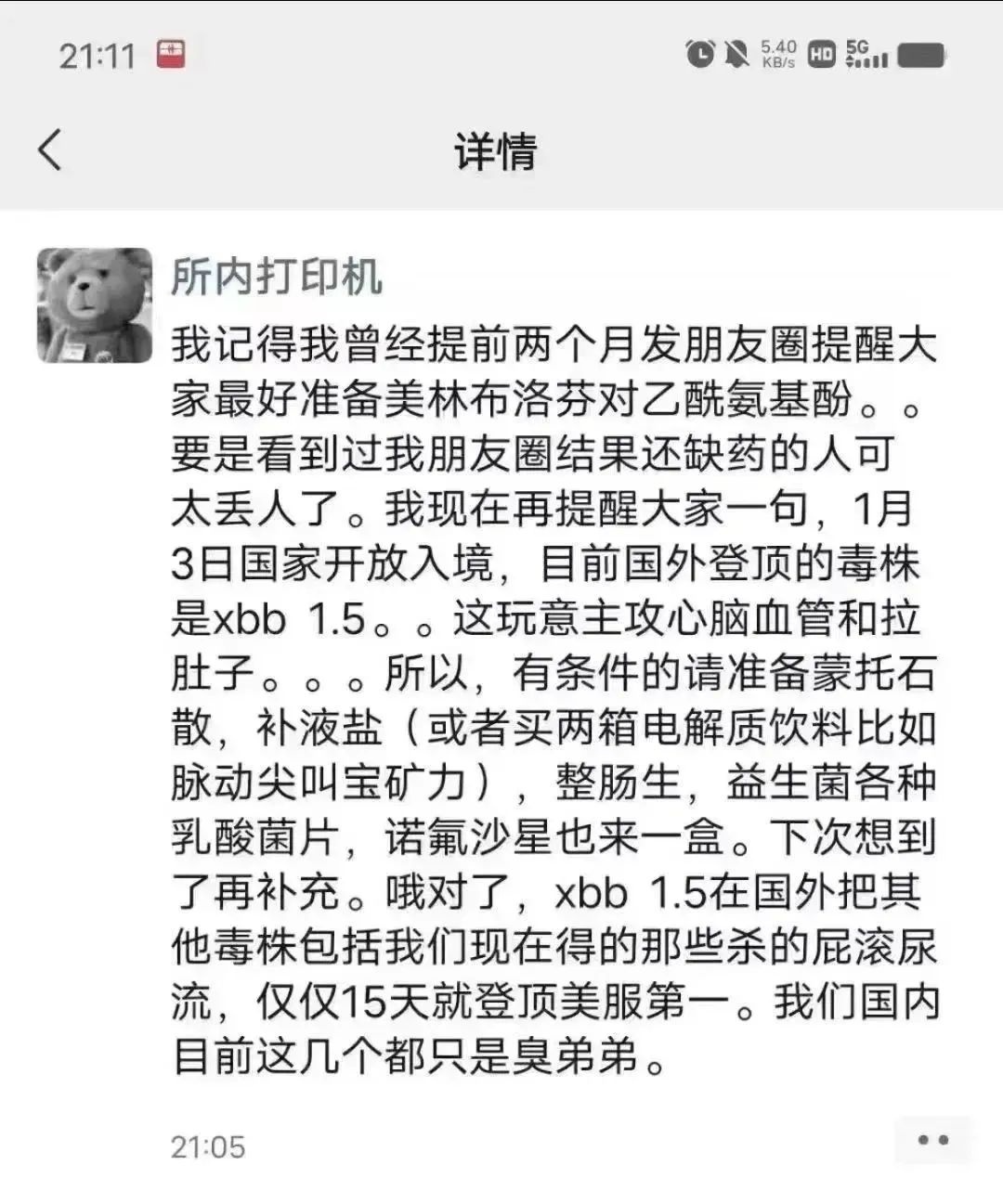Screen dimensions: 1003x1204
Task: Open 所内打印机's teddy bear avatar
Action: coord(94,305)
